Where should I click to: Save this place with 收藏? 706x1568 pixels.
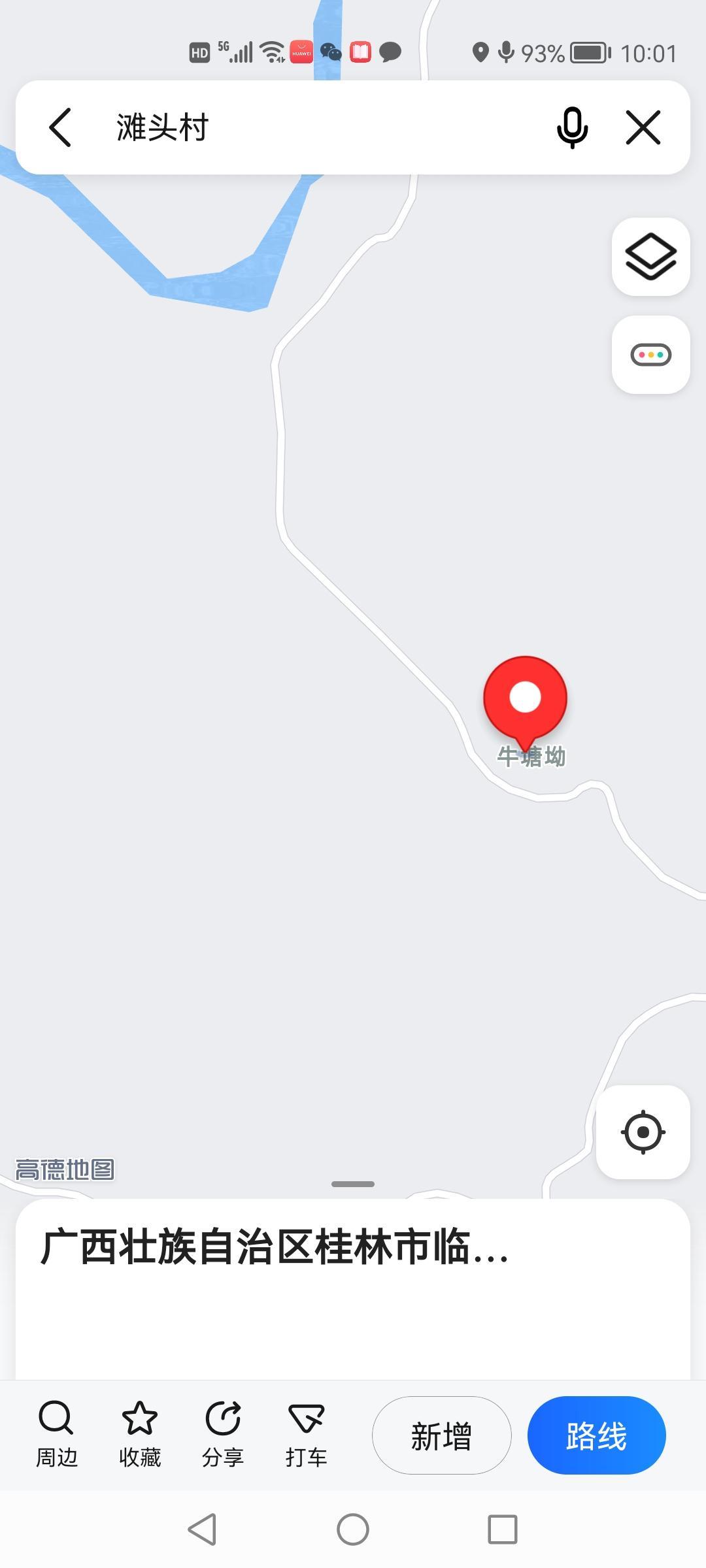coord(139,1434)
